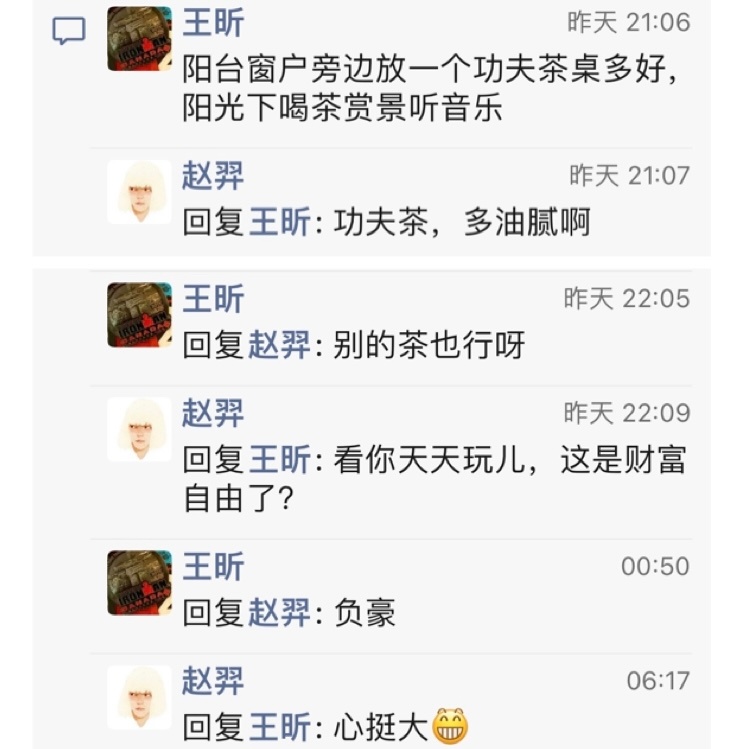Viewport: 749px width, 749px height.
Task: Open 赵羿's avatar on the 21:07 comment
Action: click(x=139, y=191)
